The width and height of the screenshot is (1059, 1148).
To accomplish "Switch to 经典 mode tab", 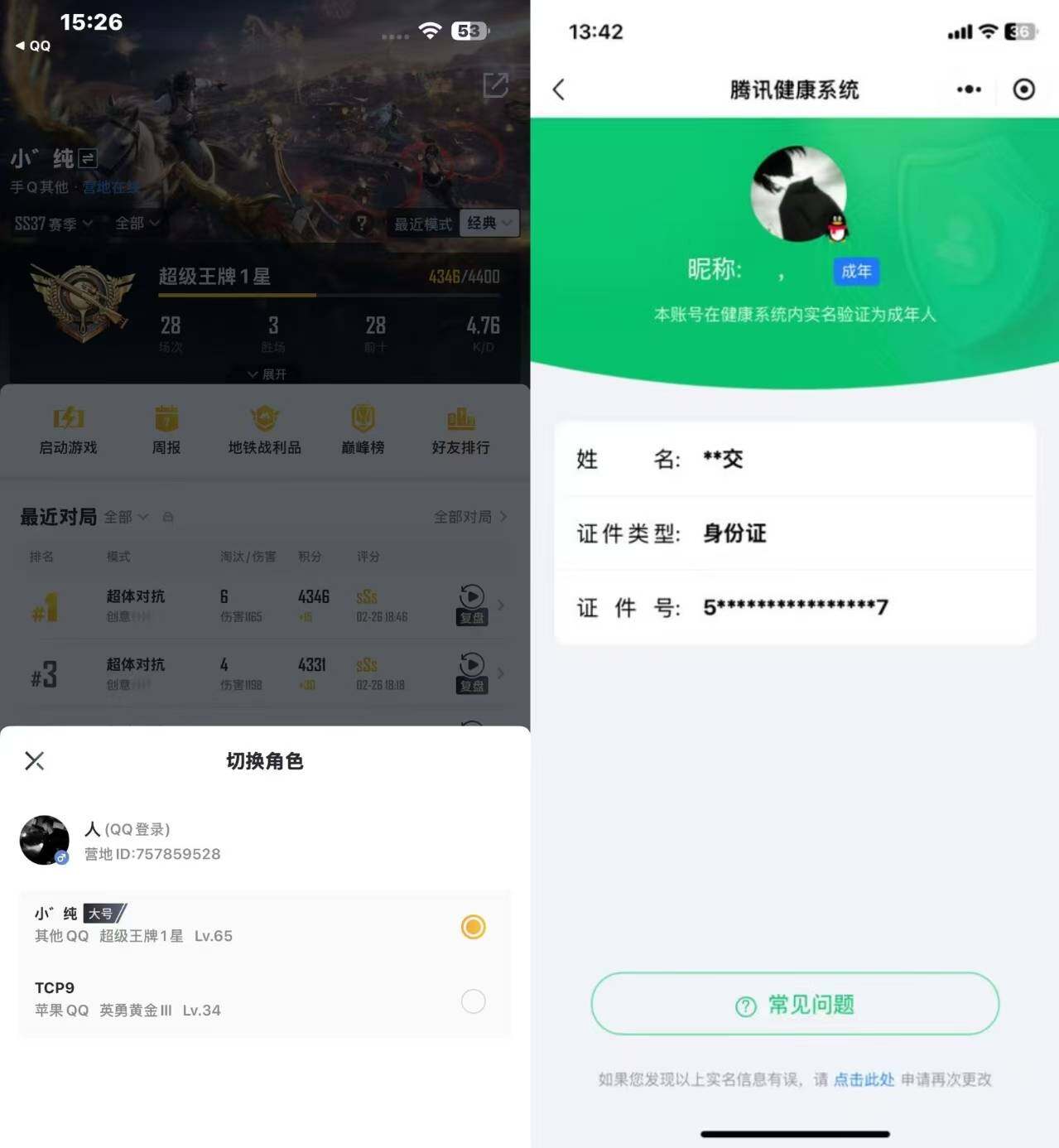I will pos(488,222).
